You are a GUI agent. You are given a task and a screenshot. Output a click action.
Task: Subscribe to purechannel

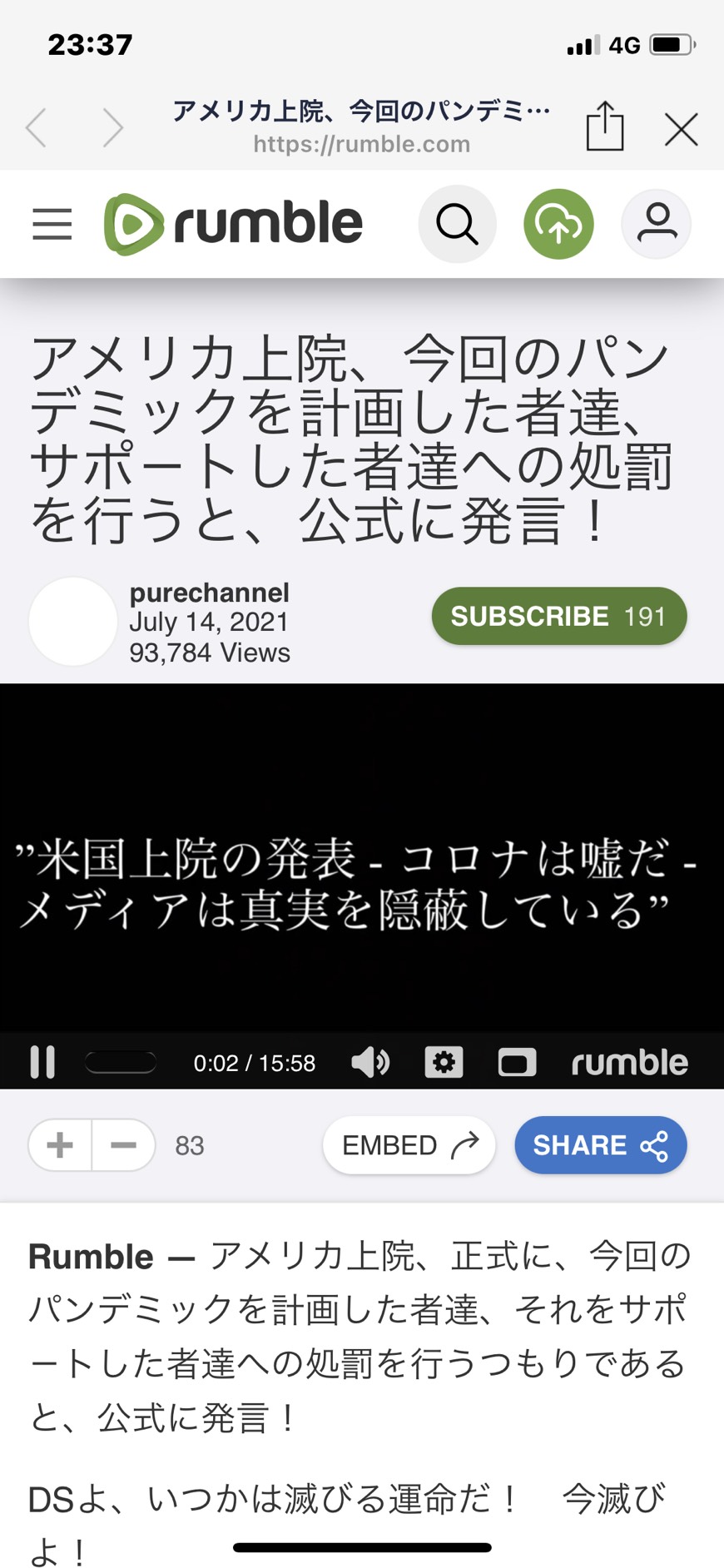pos(559,616)
